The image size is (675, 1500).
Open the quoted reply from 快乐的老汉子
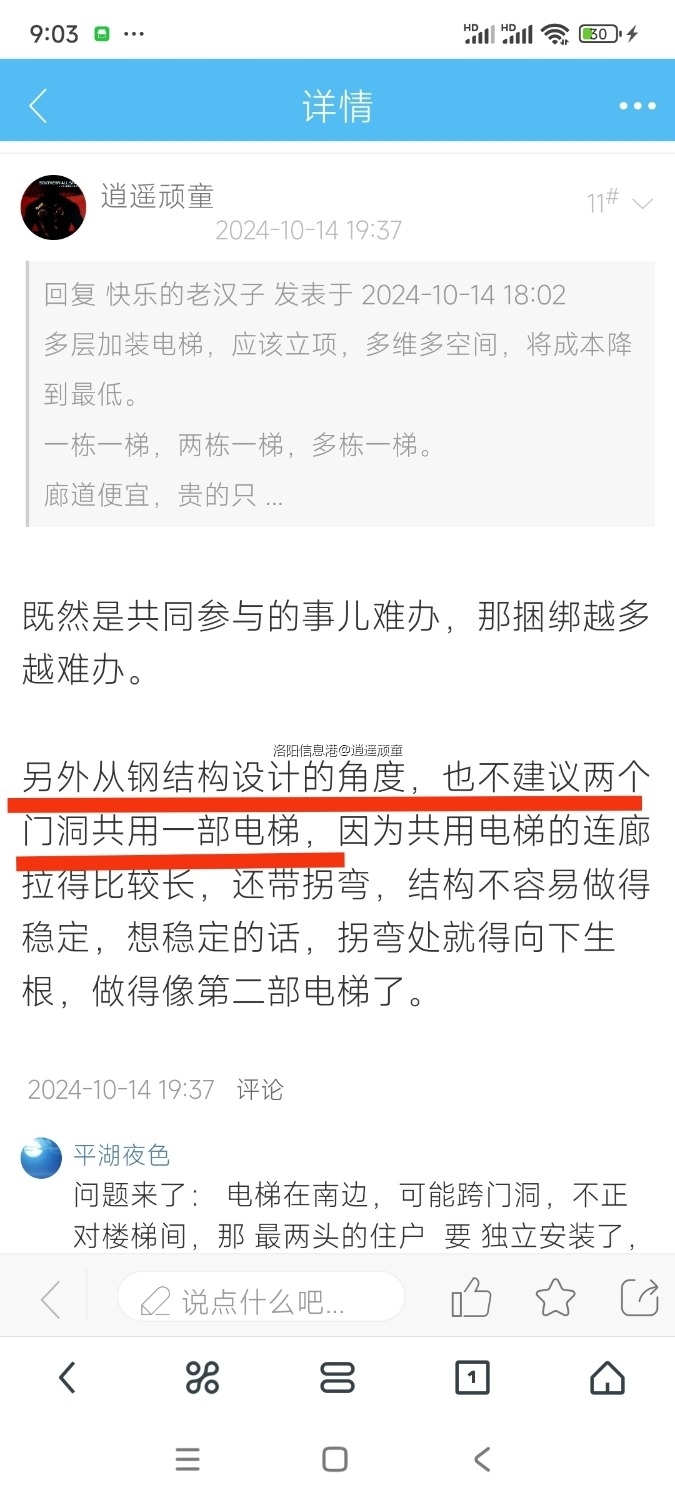click(340, 394)
